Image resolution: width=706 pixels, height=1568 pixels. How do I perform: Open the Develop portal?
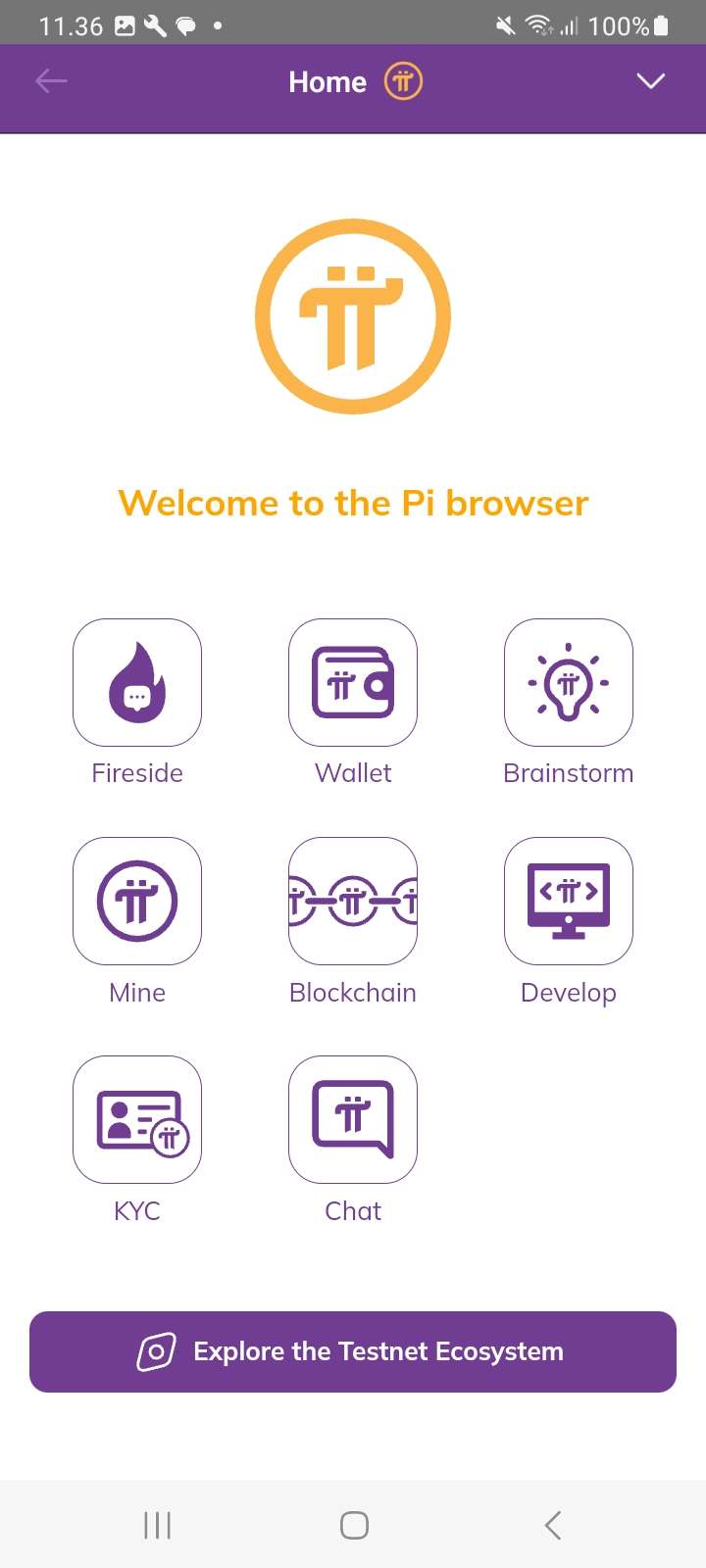569,901
